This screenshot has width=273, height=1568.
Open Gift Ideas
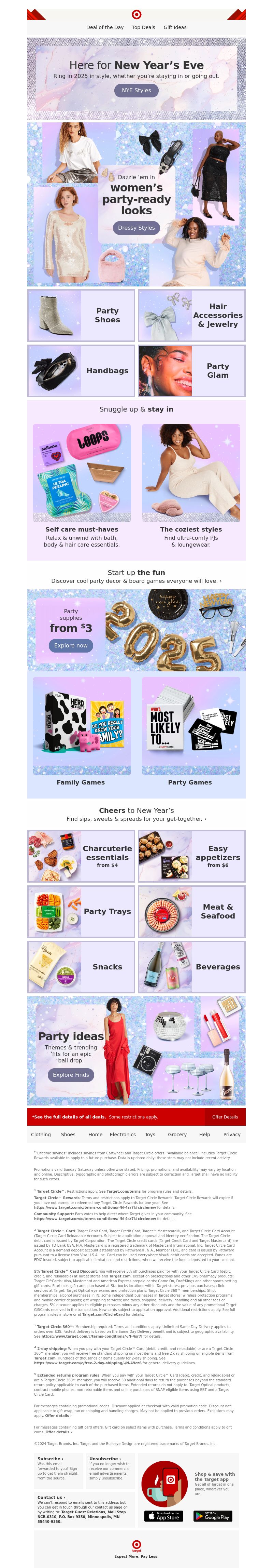tap(174, 27)
